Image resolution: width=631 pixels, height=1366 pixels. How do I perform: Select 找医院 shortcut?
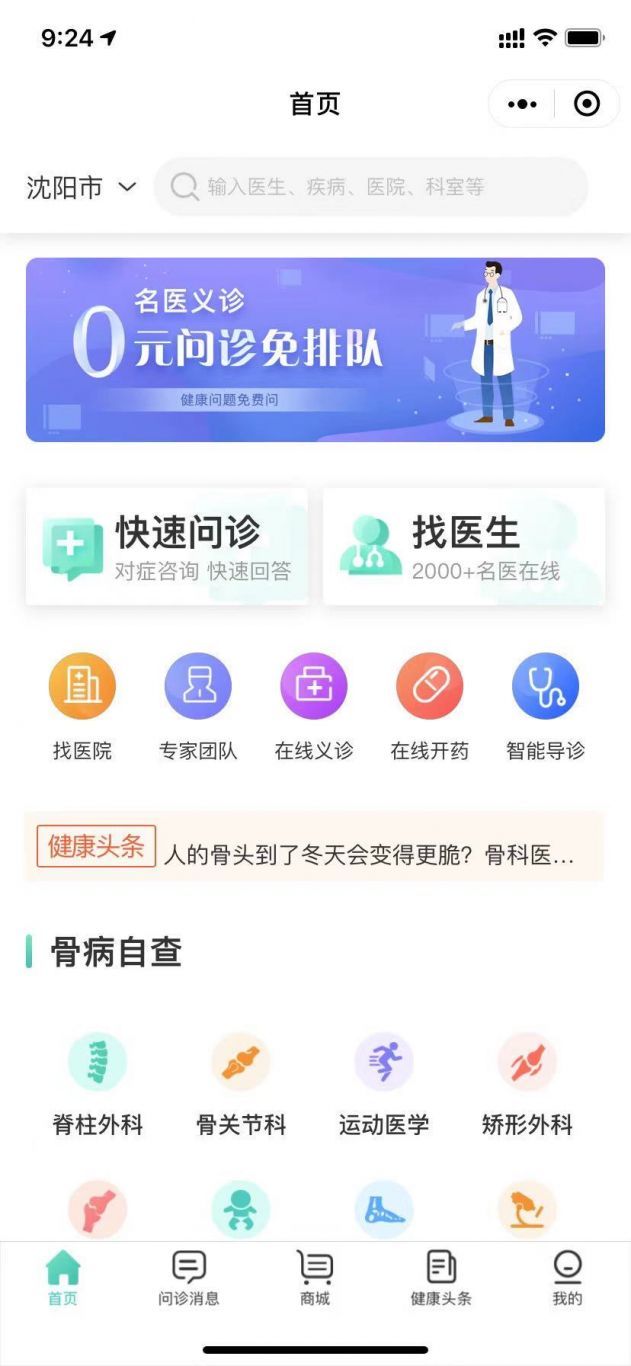(x=82, y=706)
